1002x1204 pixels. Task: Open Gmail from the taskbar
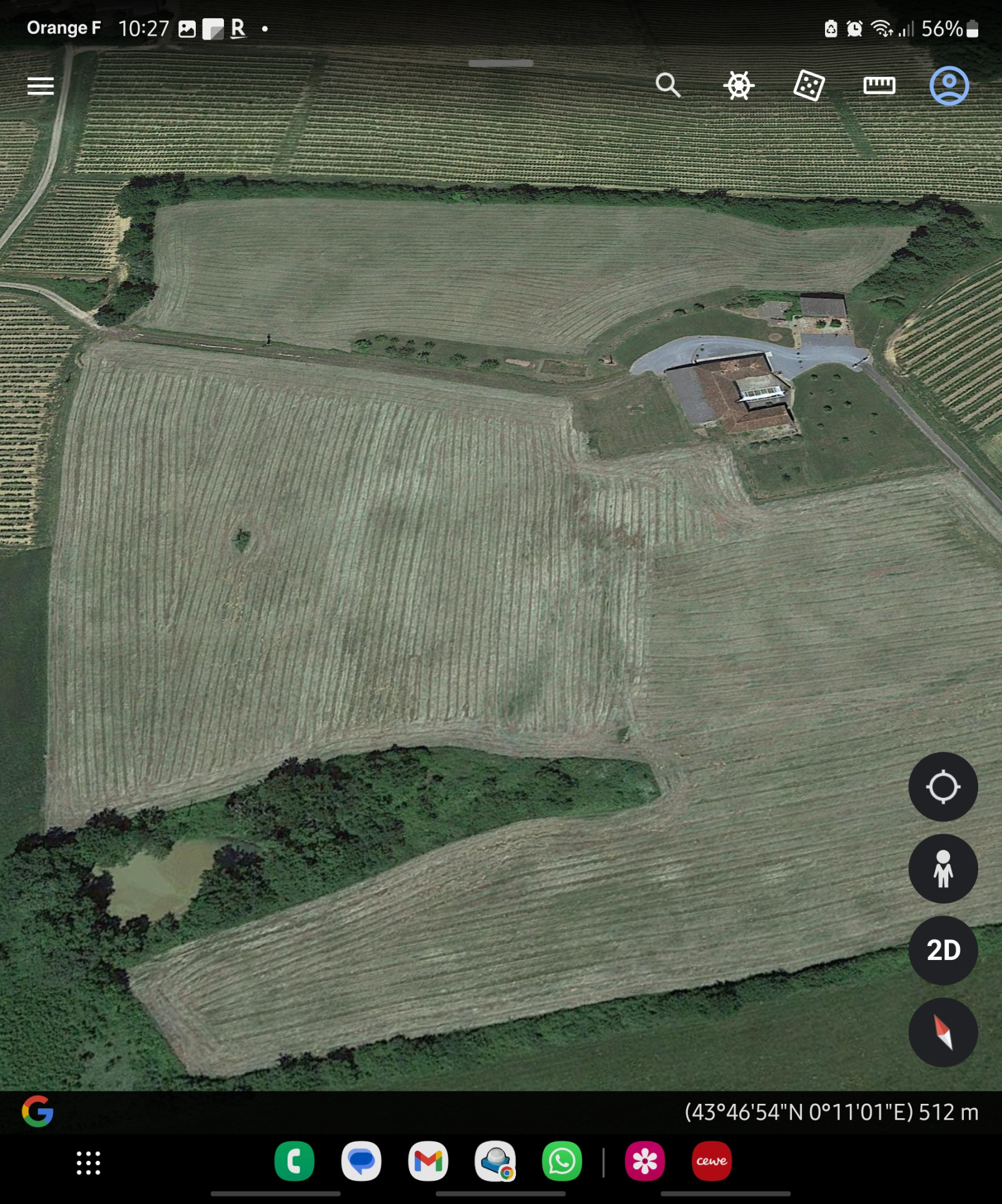tap(428, 1161)
